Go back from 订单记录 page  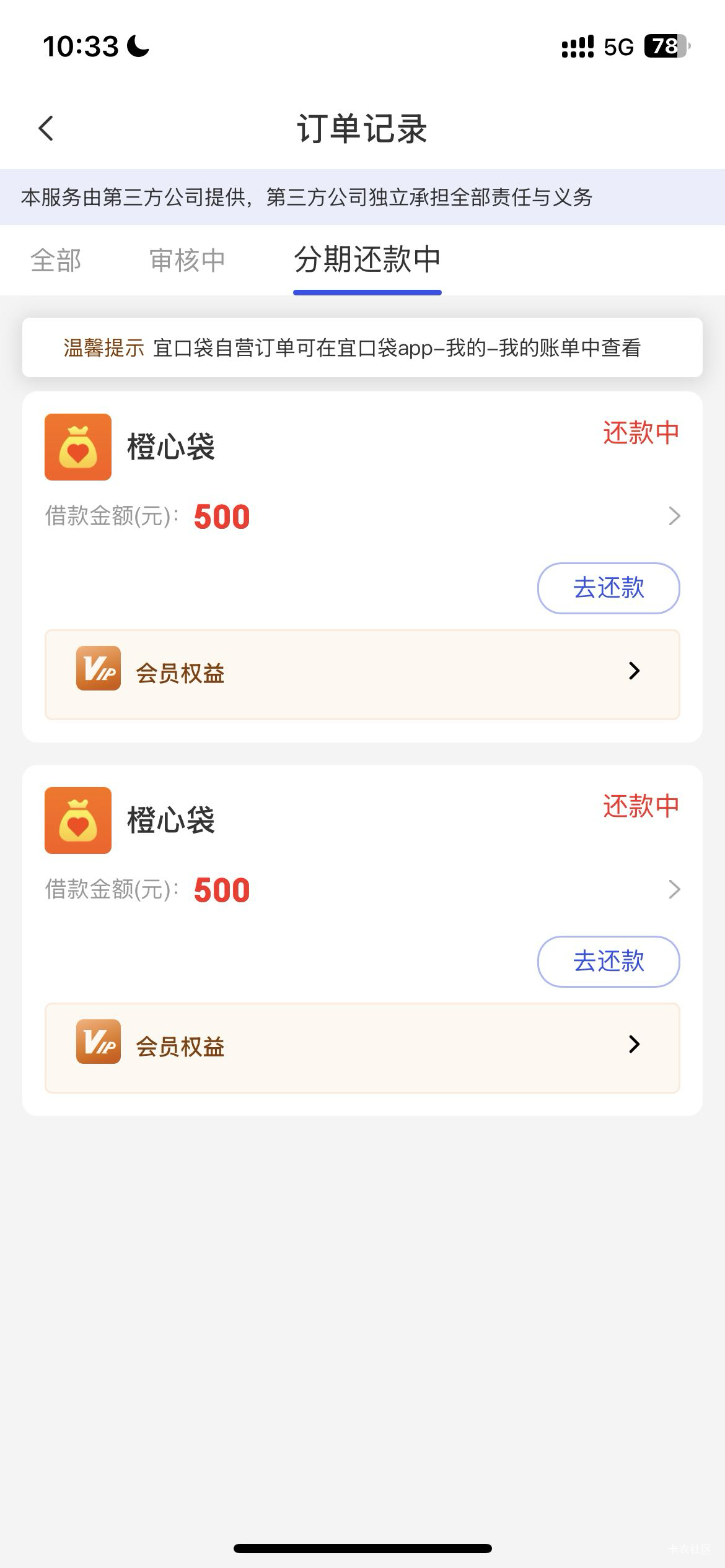coord(46,129)
